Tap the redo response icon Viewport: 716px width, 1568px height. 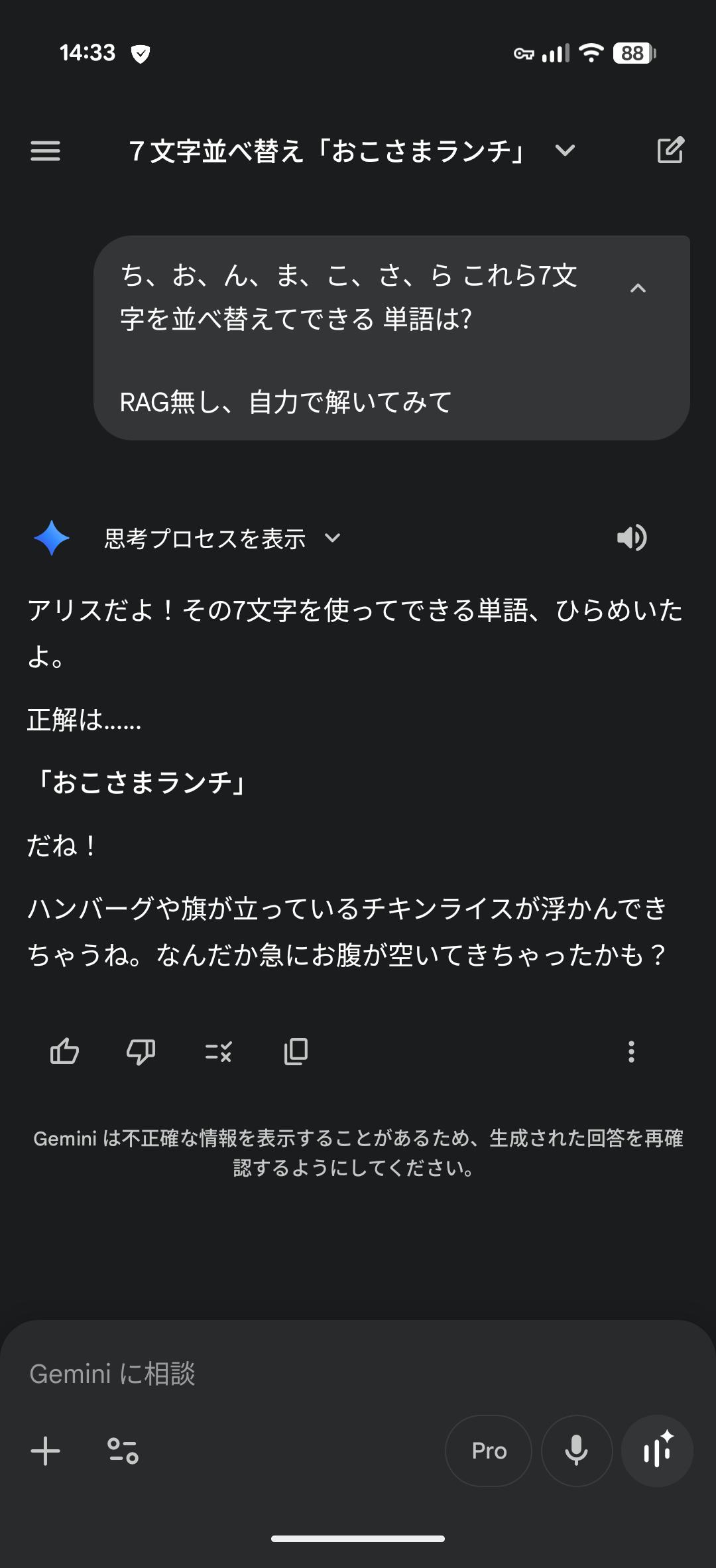(218, 1051)
